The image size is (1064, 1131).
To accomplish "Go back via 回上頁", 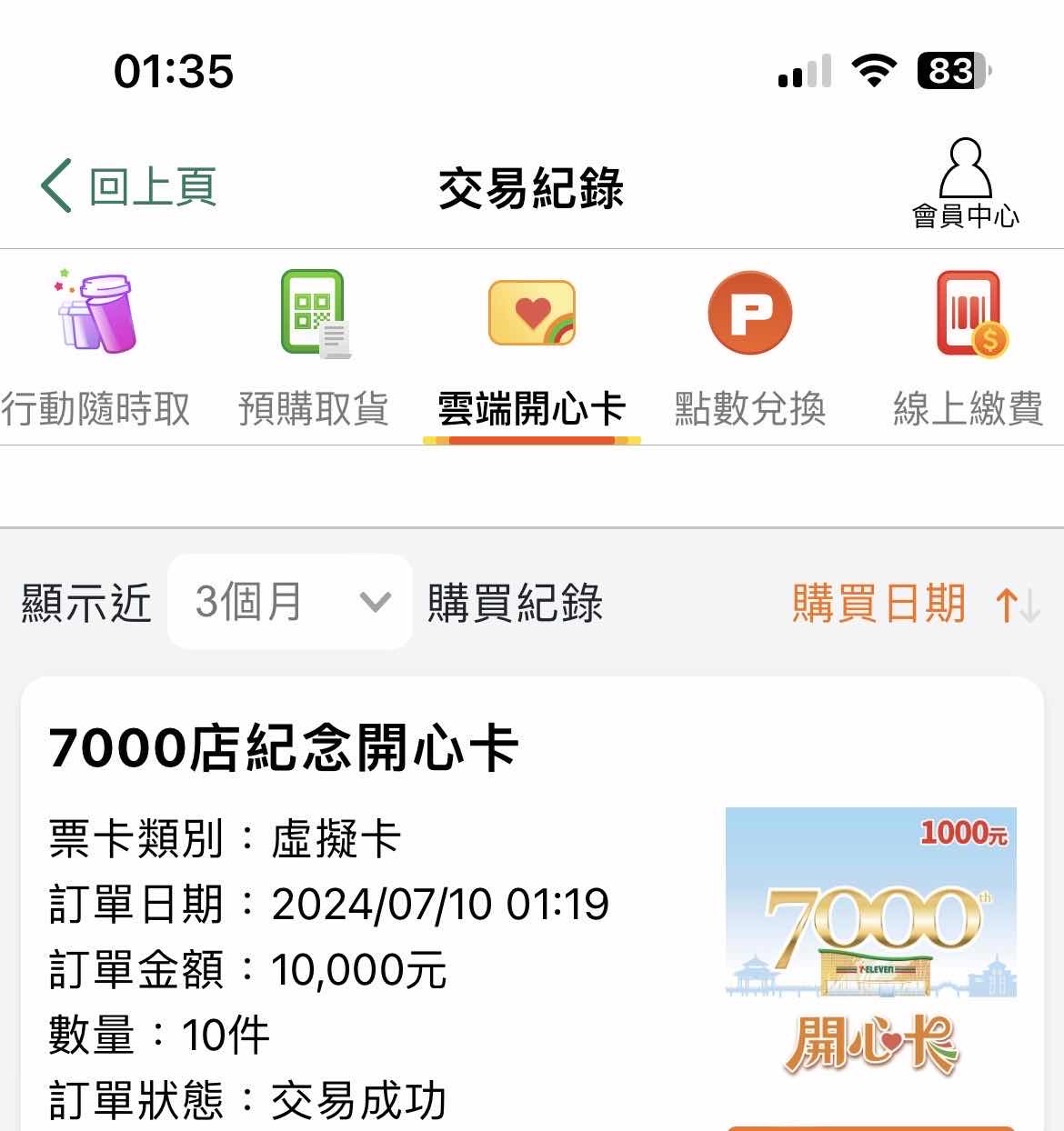I will pos(129,187).
